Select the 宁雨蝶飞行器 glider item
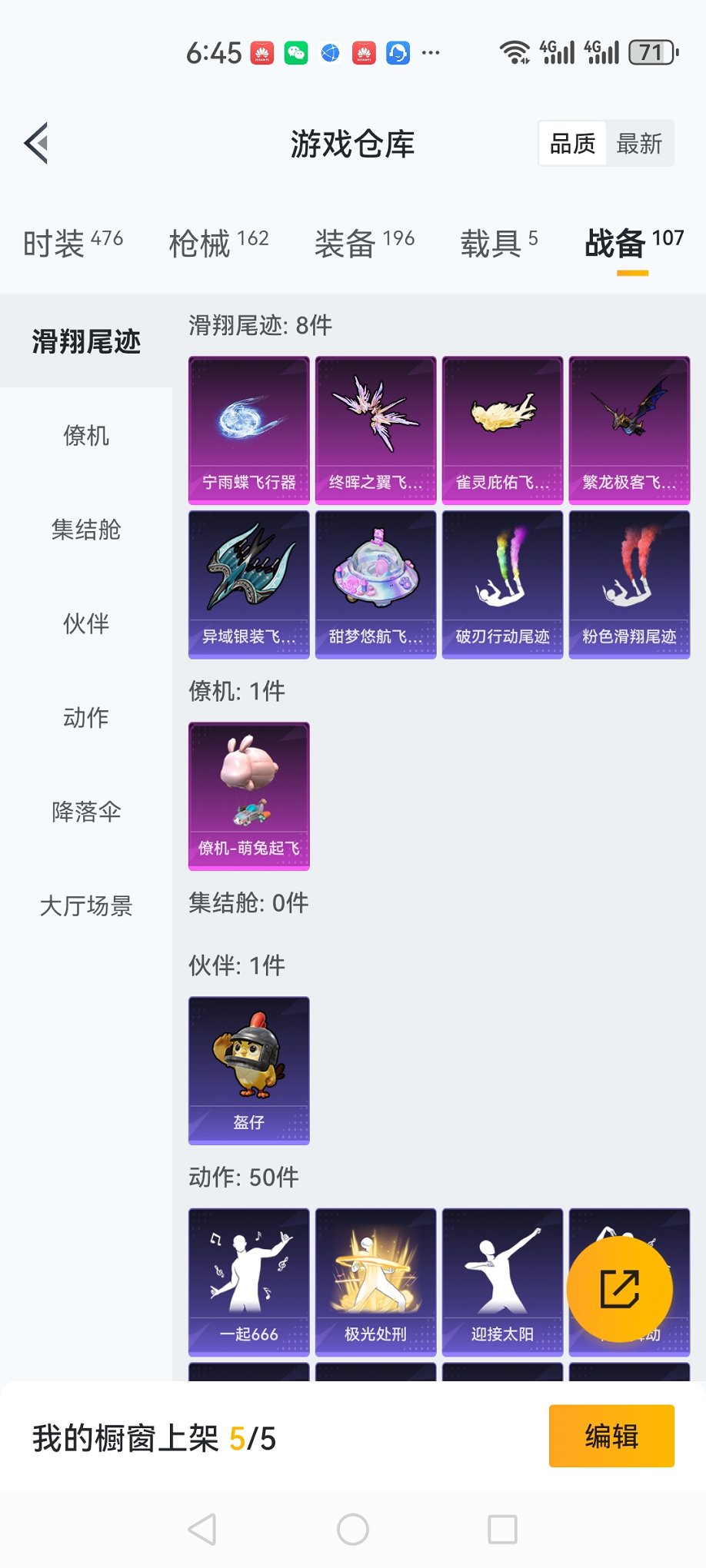 (x=248, y=429)
